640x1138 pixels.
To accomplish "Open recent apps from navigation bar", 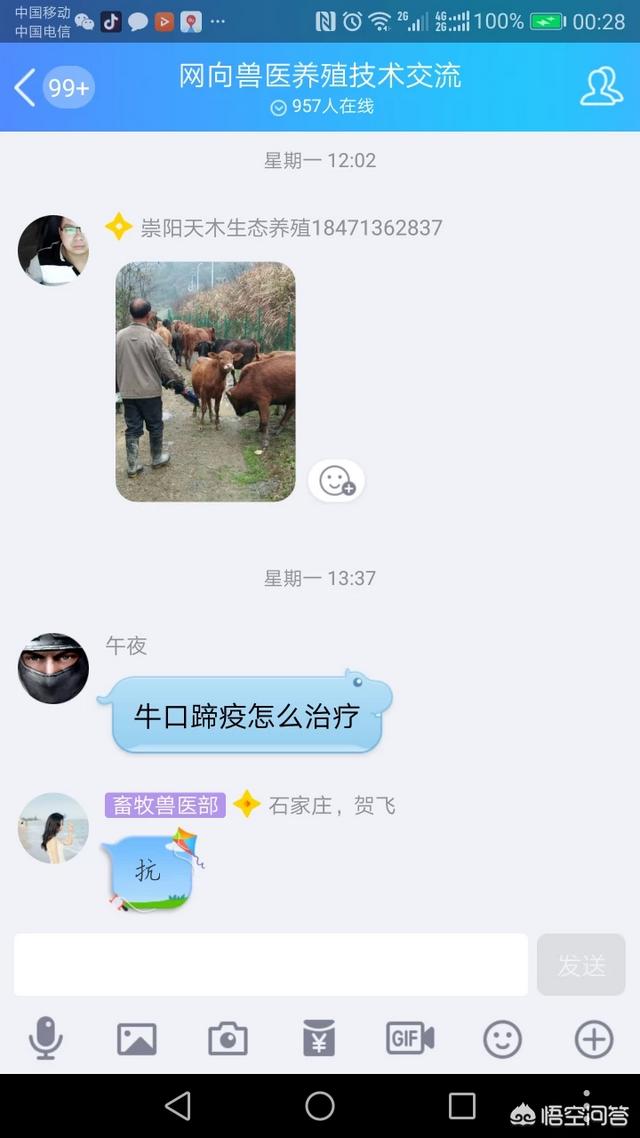I will [x=461, y=1106].
